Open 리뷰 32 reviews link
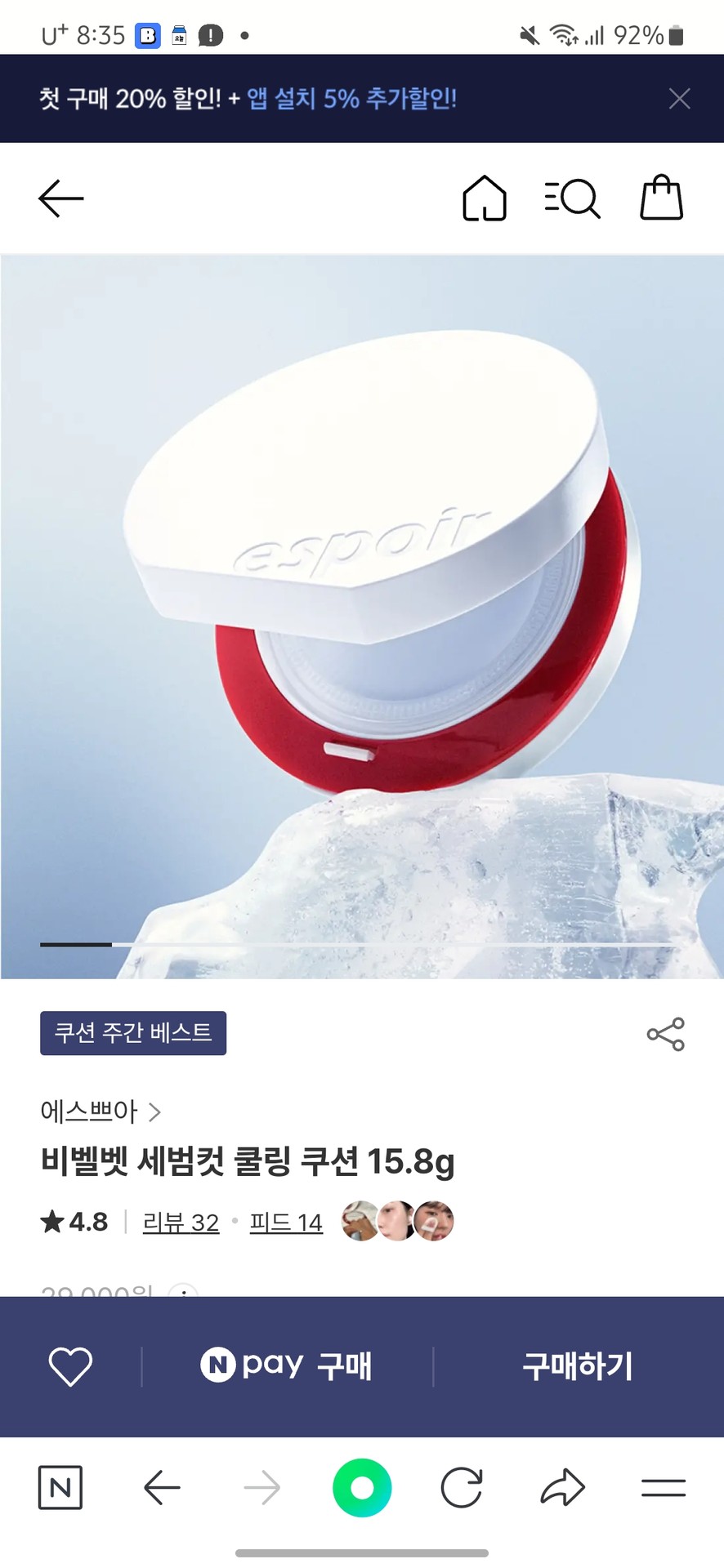This screenshot has width=724, height=1568. click(181, 1223)
